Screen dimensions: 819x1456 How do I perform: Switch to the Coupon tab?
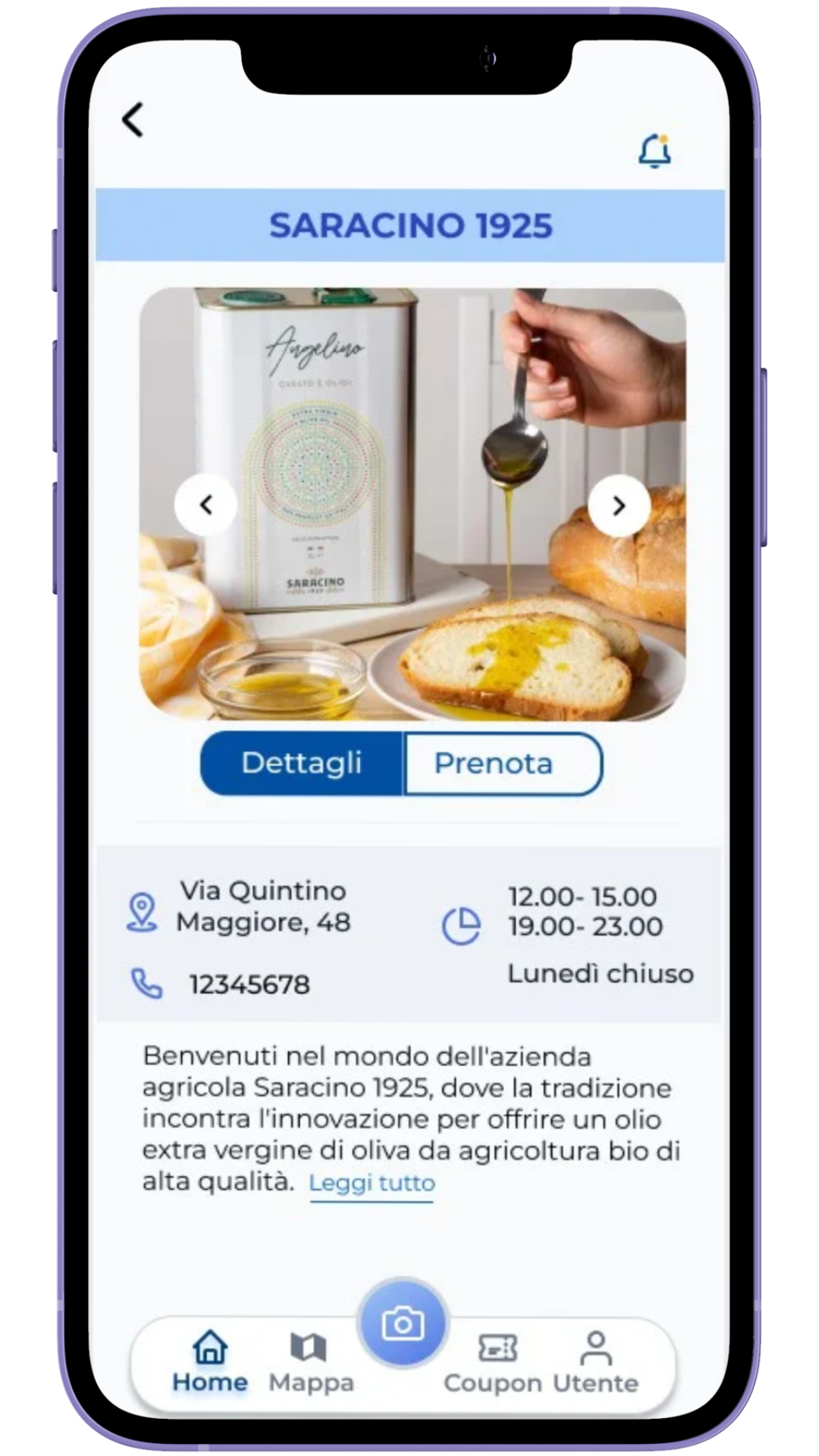click(x=494, y=1362)
